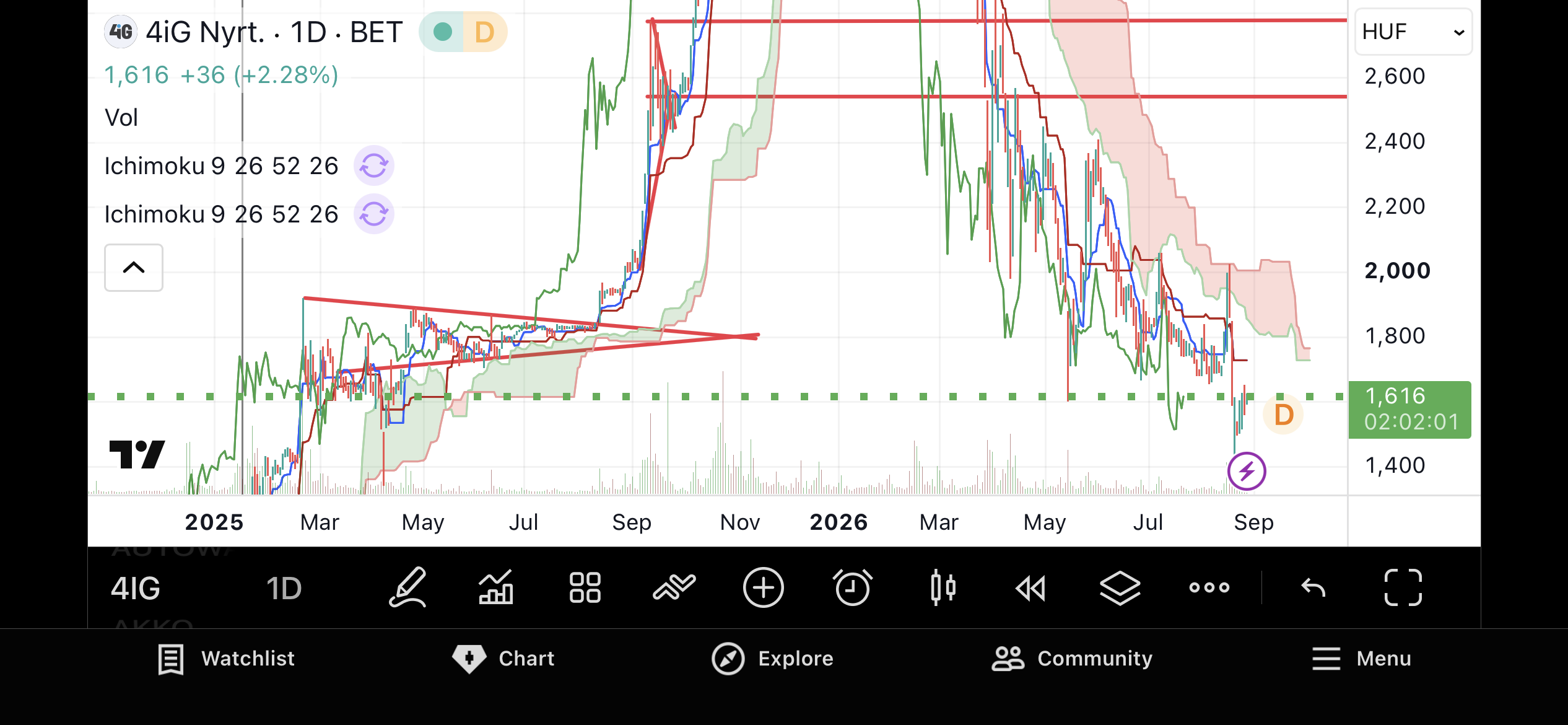Create a price alert with the clock icon

point(853,587)
